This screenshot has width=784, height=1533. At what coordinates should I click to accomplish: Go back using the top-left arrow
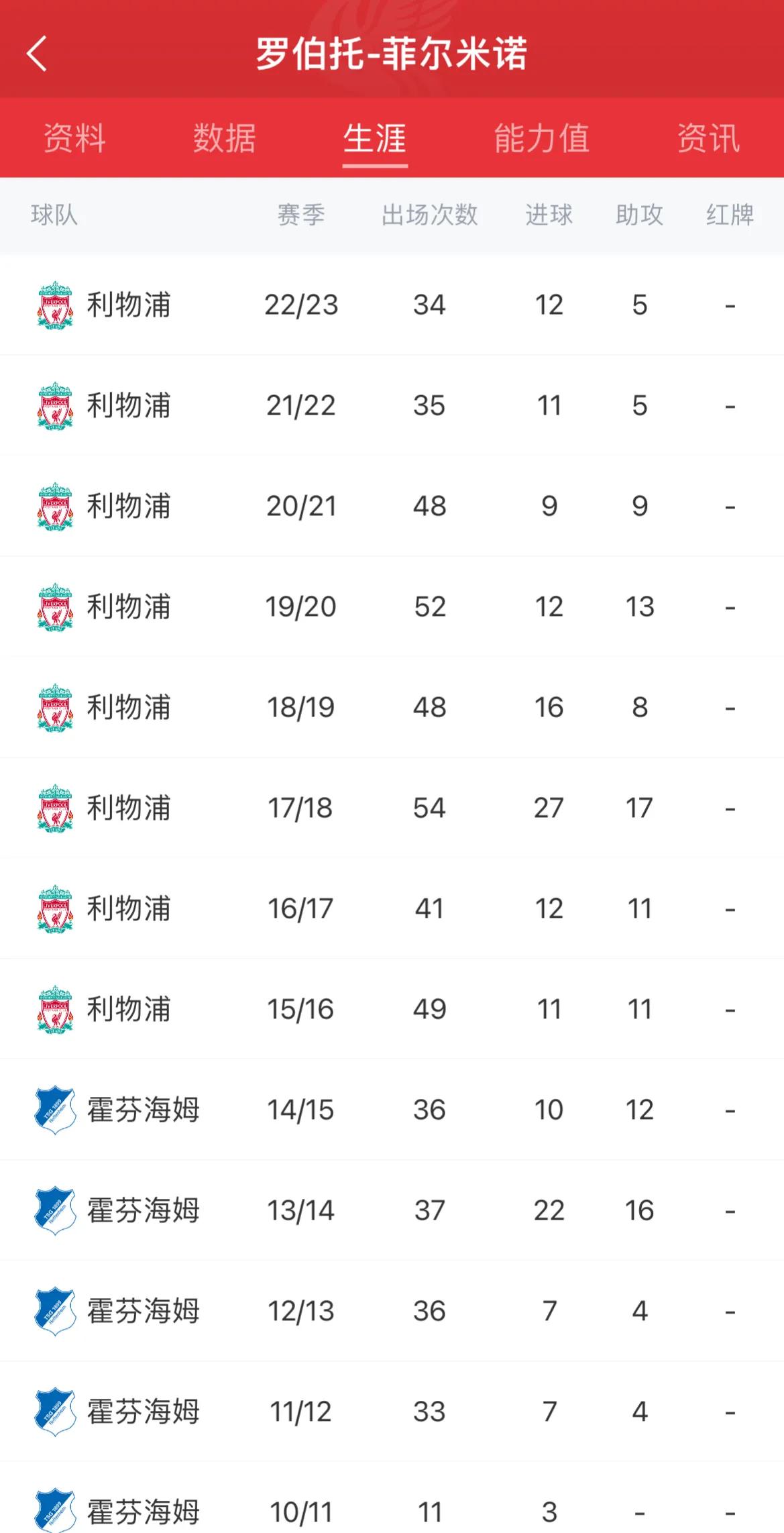point(37,54)
